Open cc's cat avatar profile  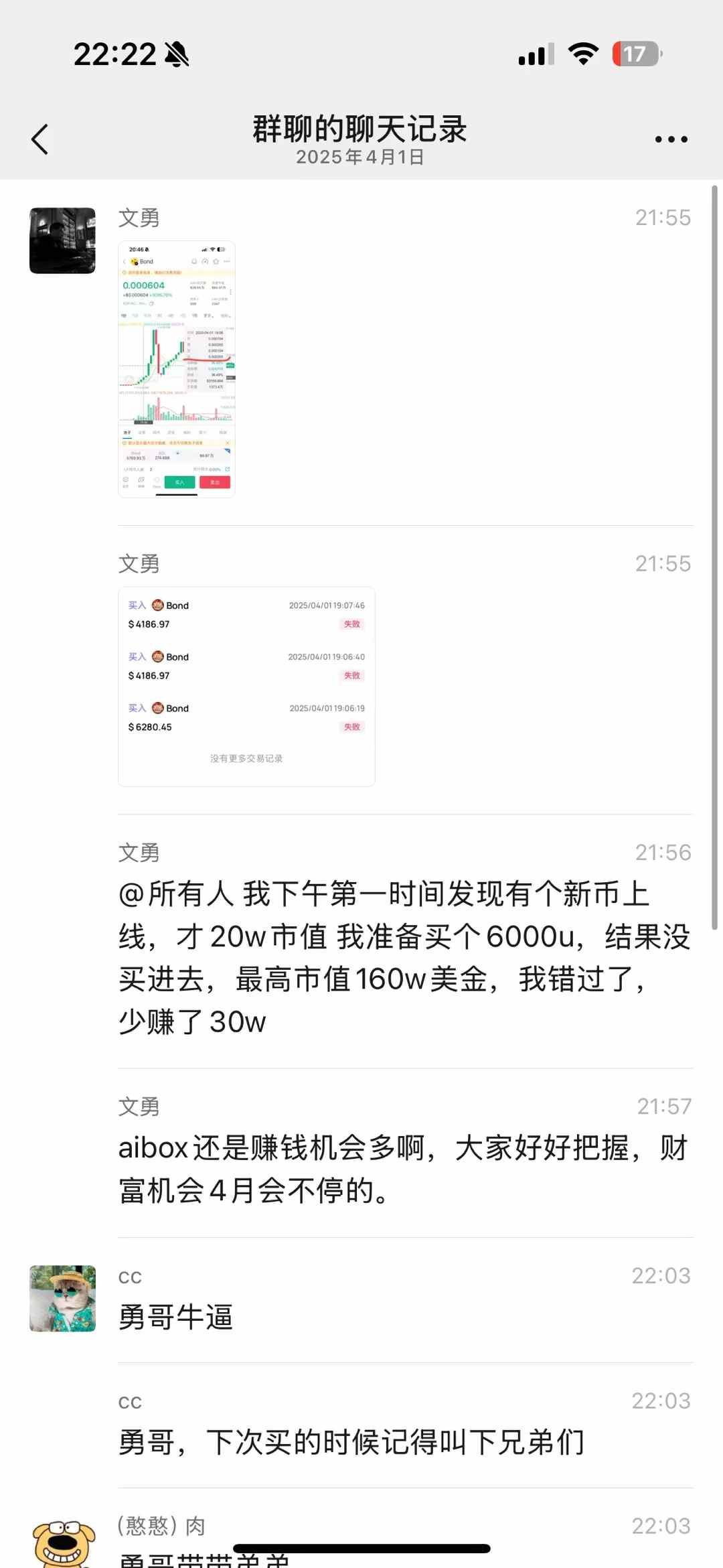click(x=62, y=1298)
